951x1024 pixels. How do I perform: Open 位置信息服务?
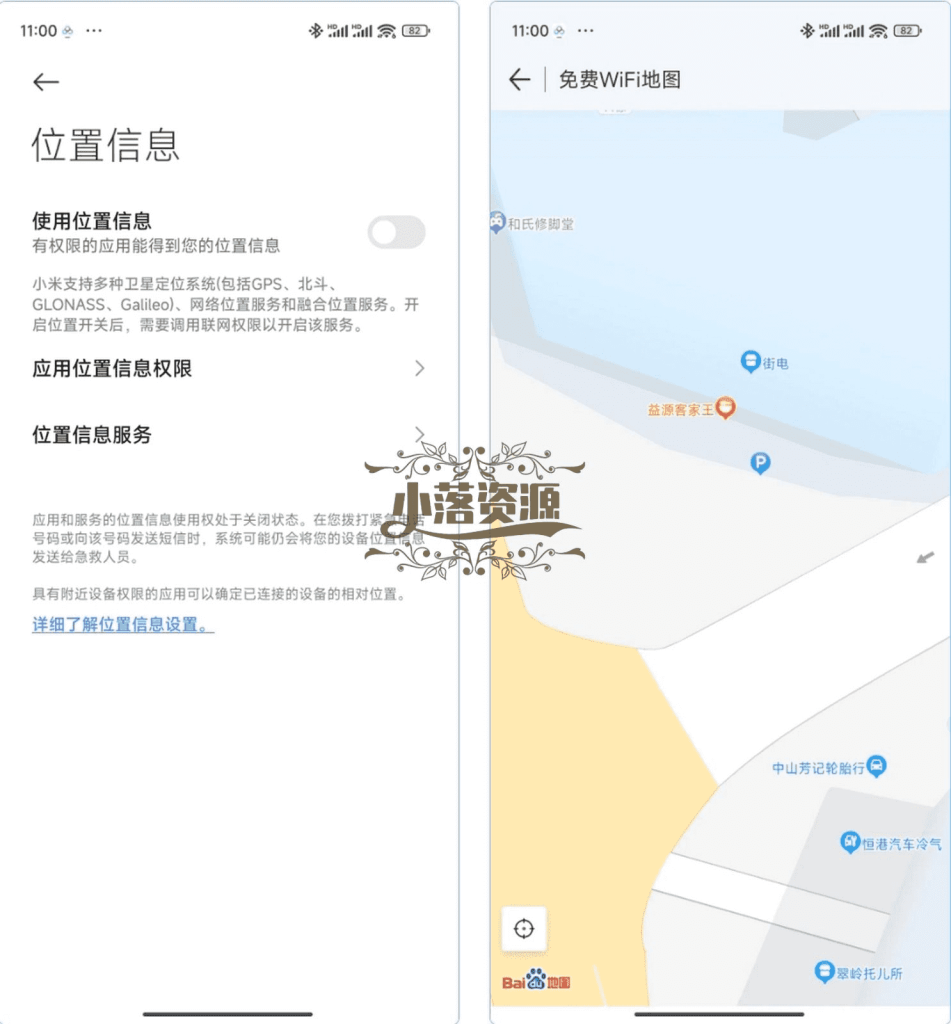229,435
